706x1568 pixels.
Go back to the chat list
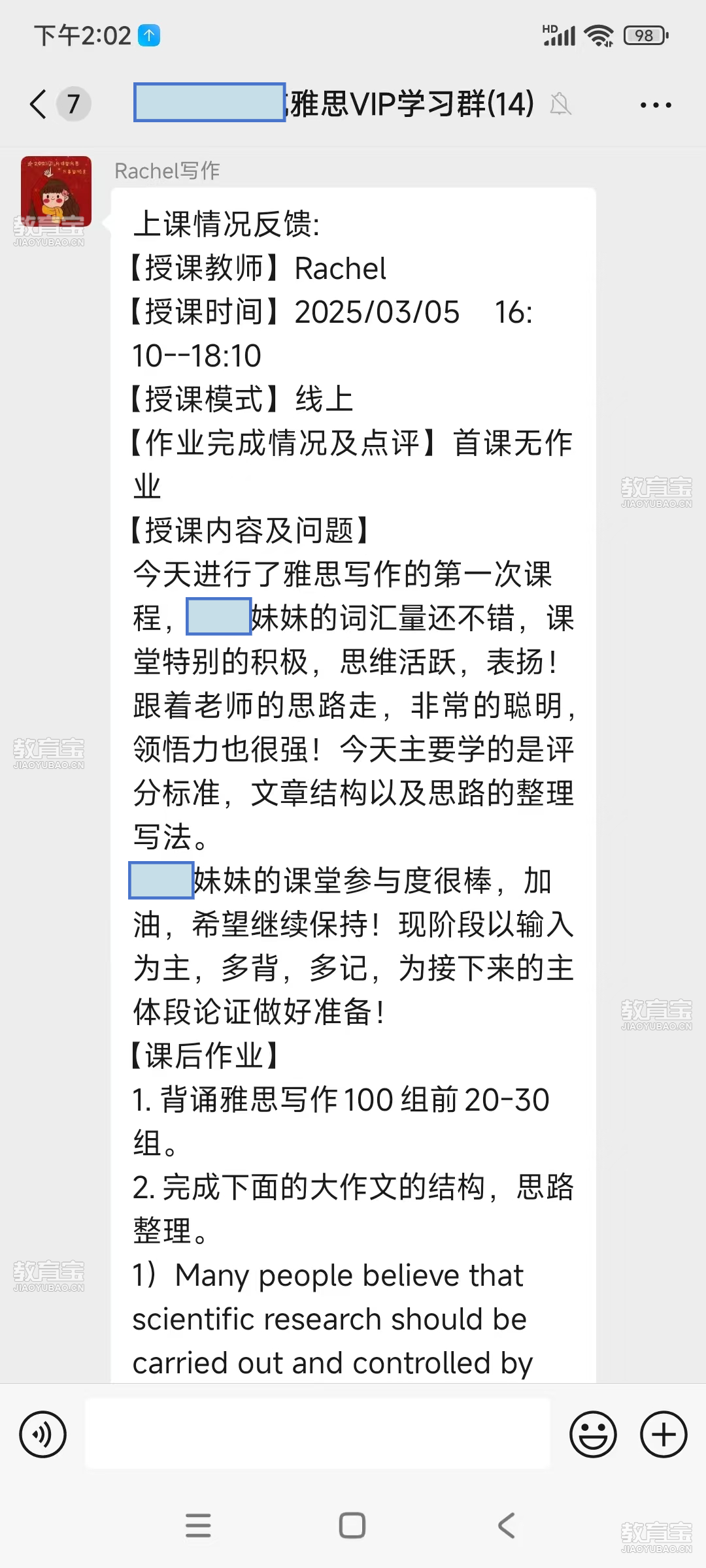(x=39, y=104)
